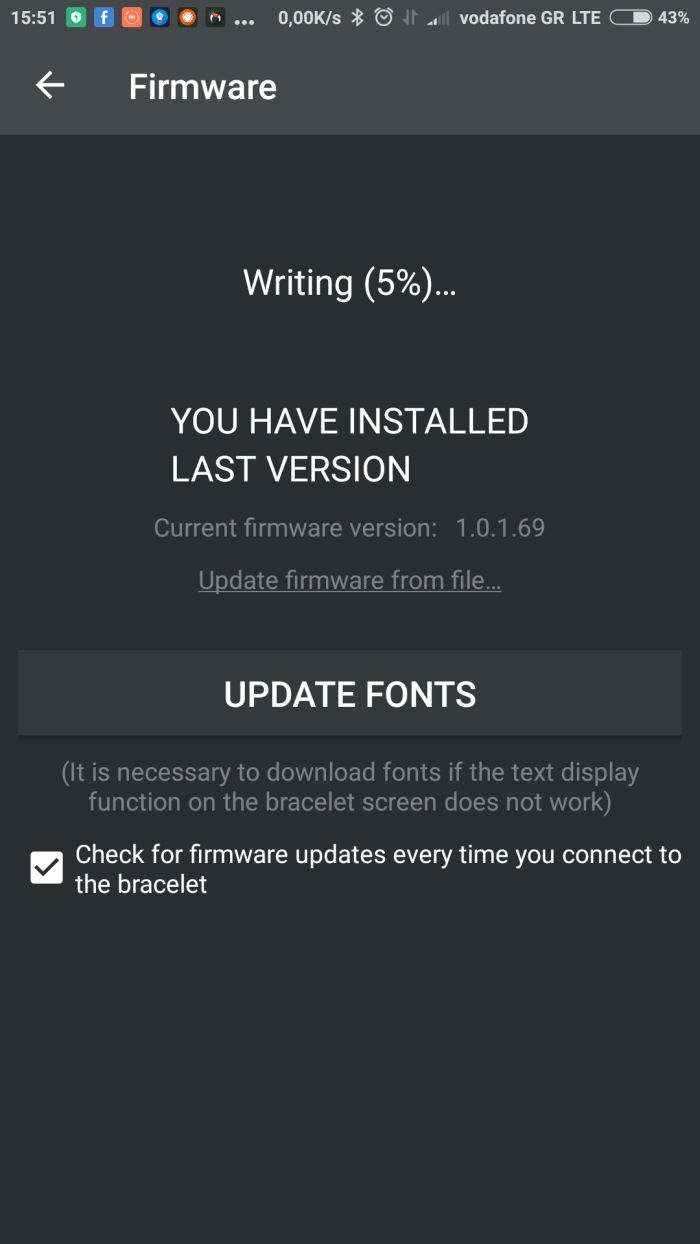The height and width of the screenshot is (1244, 700).
Task: Uncheck 'Check for firmware updates' checkbox
Action: point(47,868)
